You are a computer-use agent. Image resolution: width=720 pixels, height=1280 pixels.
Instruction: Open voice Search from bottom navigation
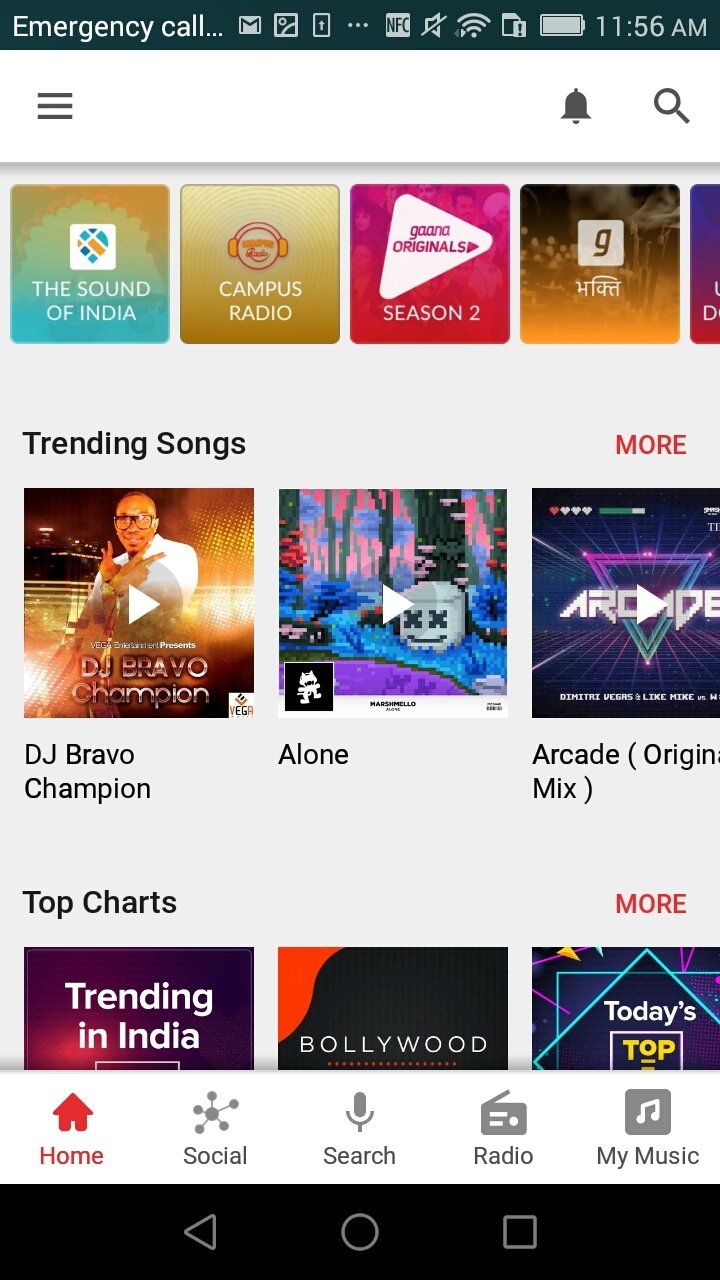tap(359, 1128)
